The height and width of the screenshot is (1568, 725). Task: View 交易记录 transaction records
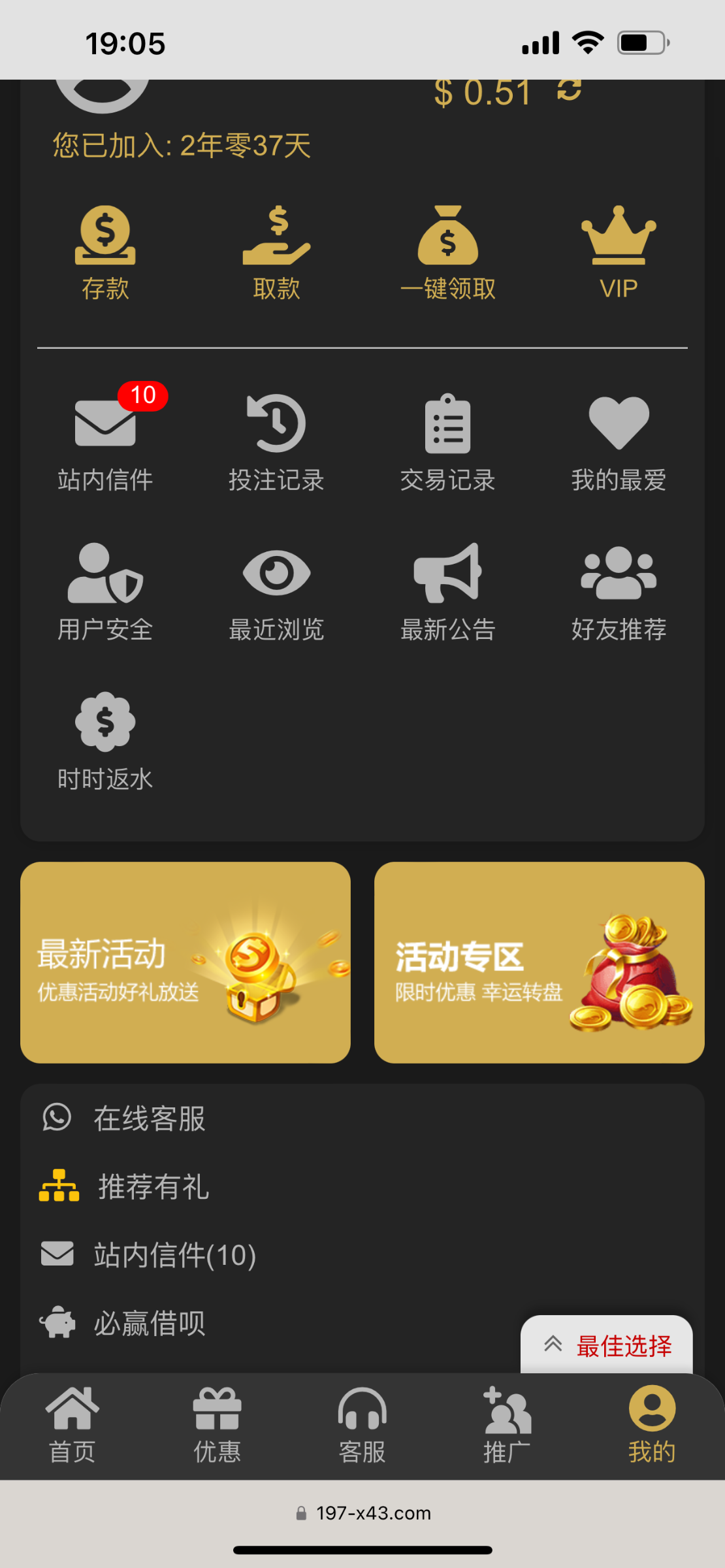(448, 442)
